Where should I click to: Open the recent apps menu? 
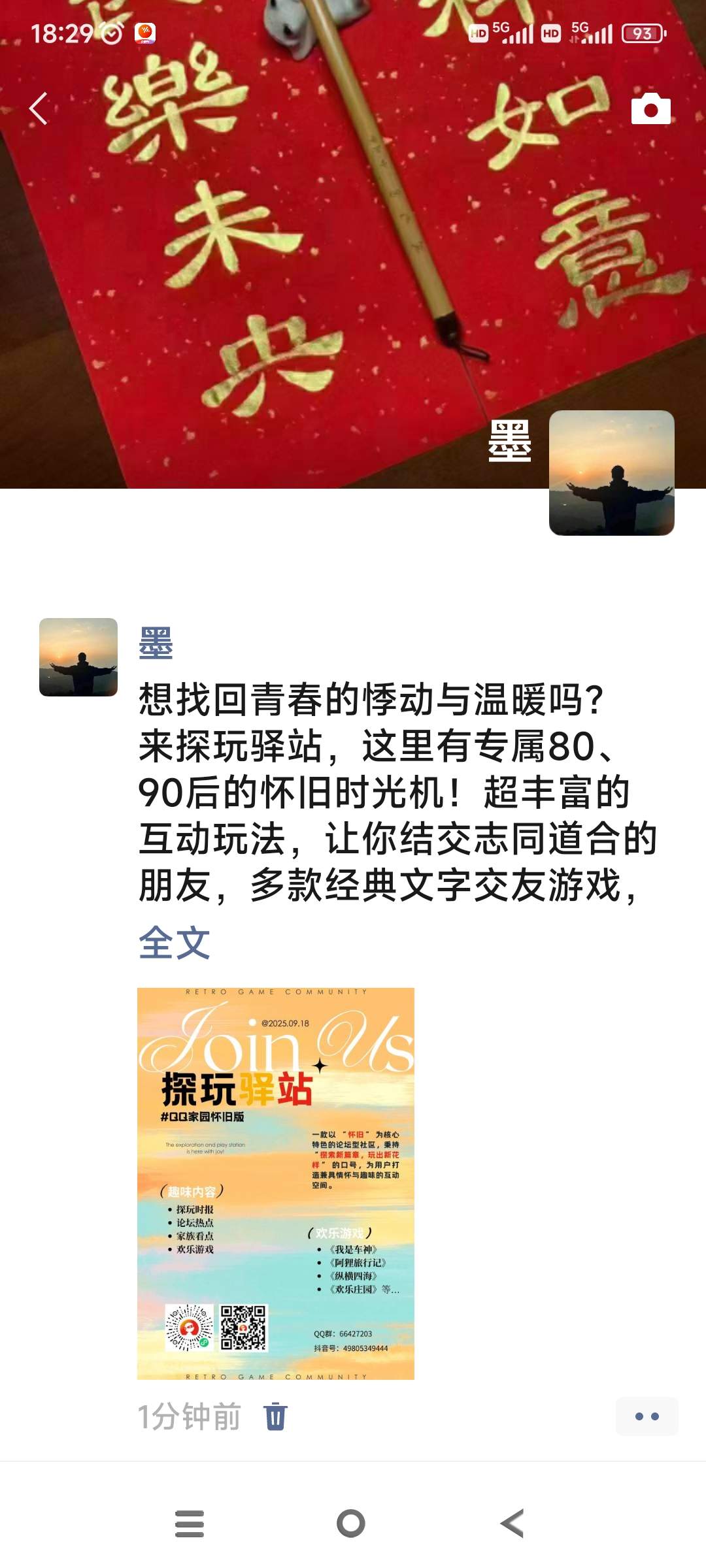tap(190, 1524)
